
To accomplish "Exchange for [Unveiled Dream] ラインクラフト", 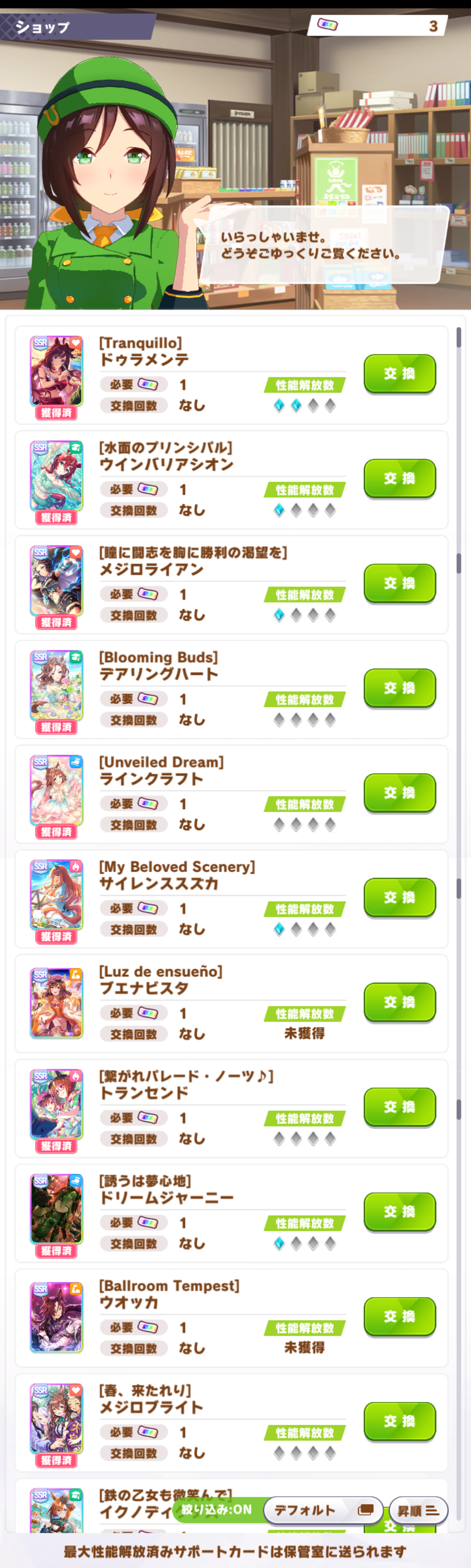I will coord(399,792).
